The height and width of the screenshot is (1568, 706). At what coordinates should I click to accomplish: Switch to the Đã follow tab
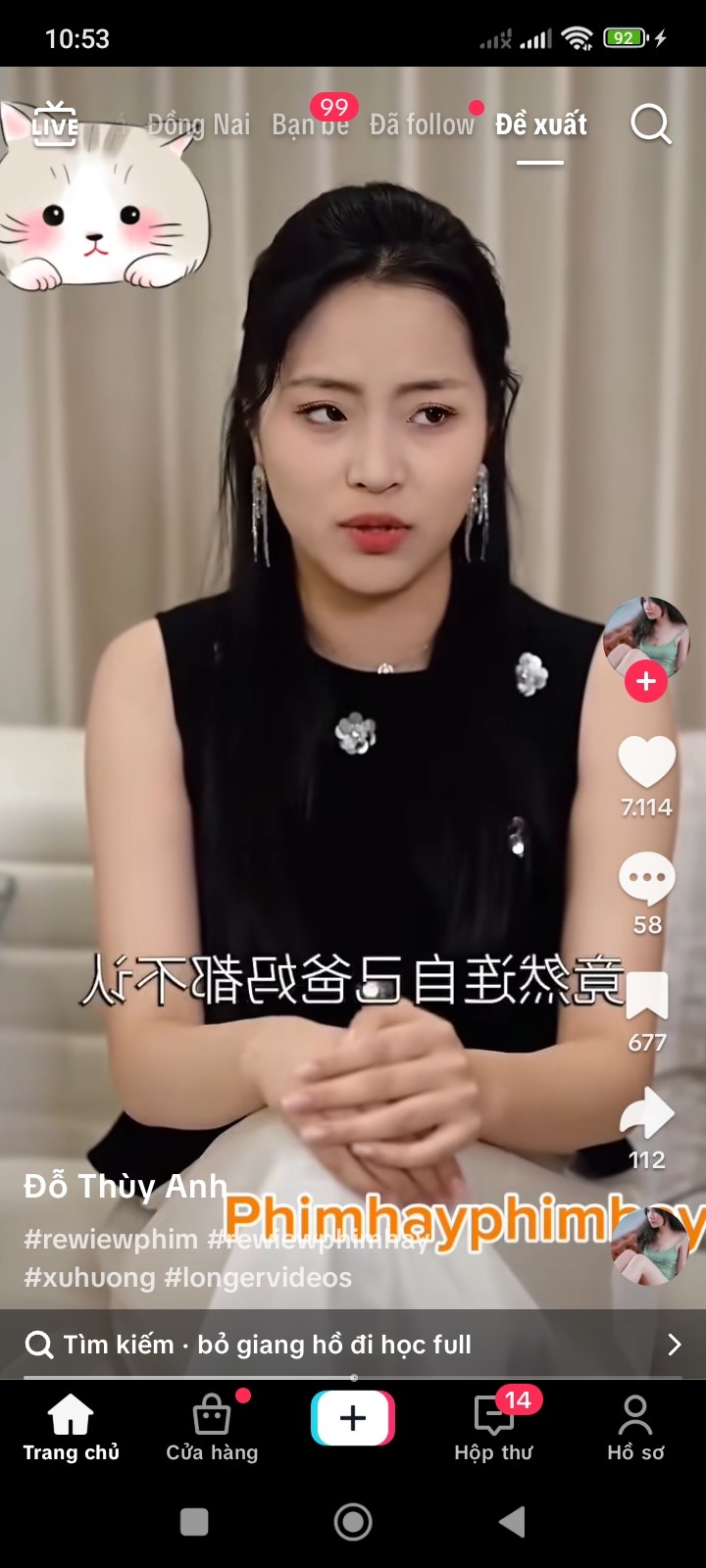(422, 125)
